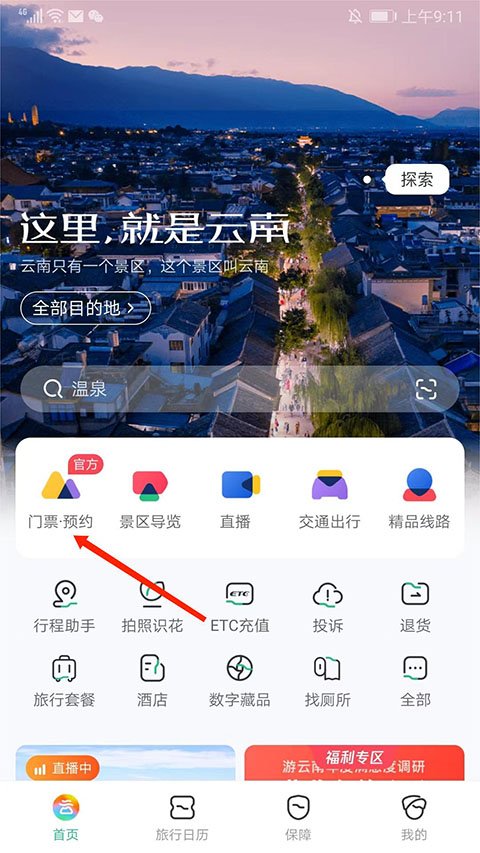The height and width of the screenshot is (853, 480).
Task: Open 酒店 hotels
Action: click(x=152, y=681)
